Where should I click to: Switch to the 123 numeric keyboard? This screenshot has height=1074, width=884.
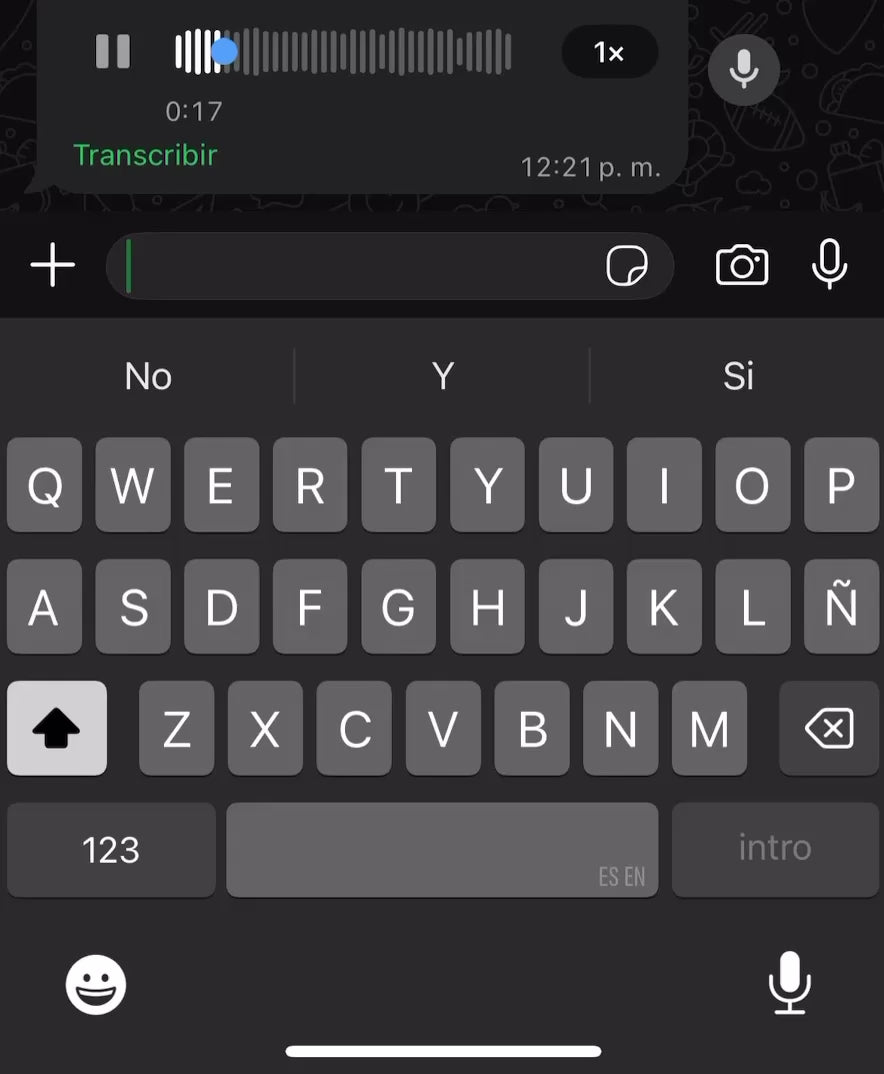111,850
